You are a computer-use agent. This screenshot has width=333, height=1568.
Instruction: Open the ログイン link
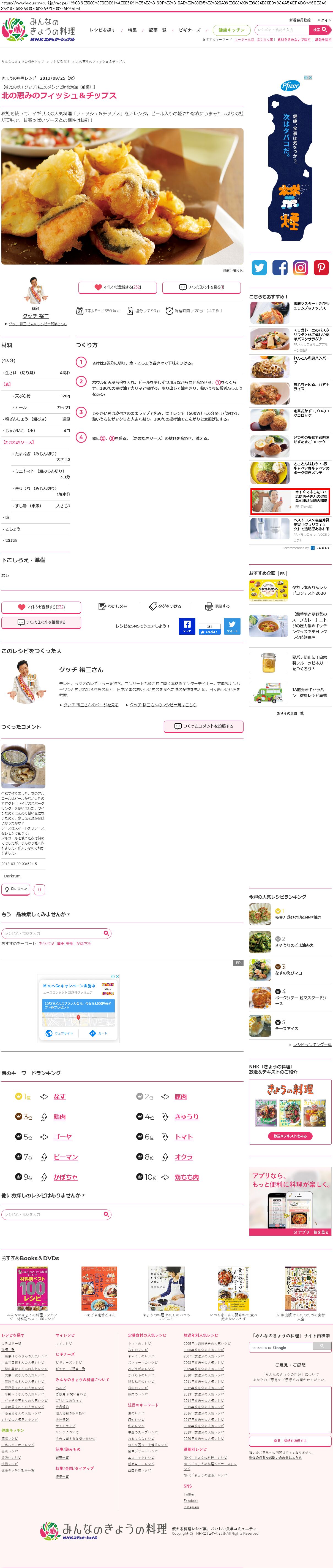tap(324, 20)
